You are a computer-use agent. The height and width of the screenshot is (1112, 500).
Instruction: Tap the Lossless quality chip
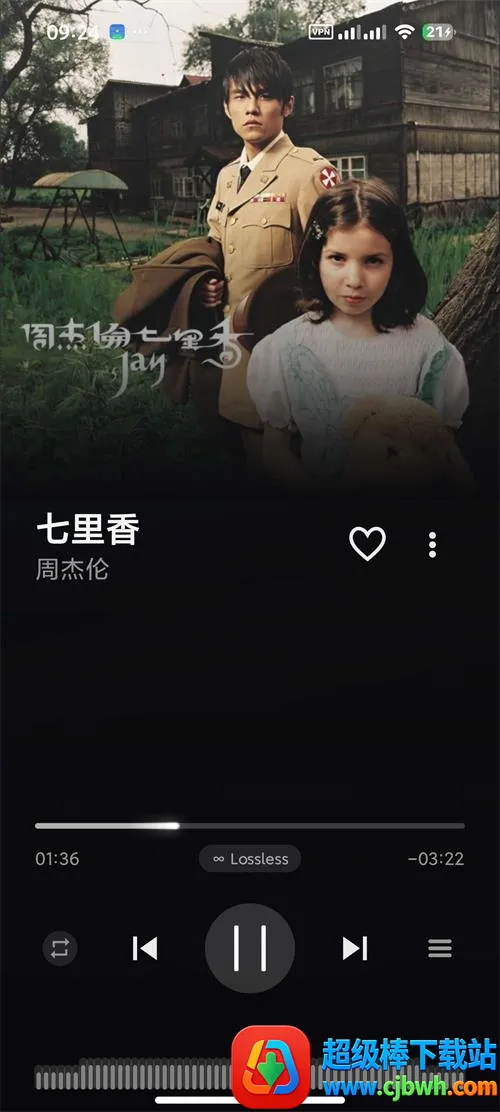[250, 859]
